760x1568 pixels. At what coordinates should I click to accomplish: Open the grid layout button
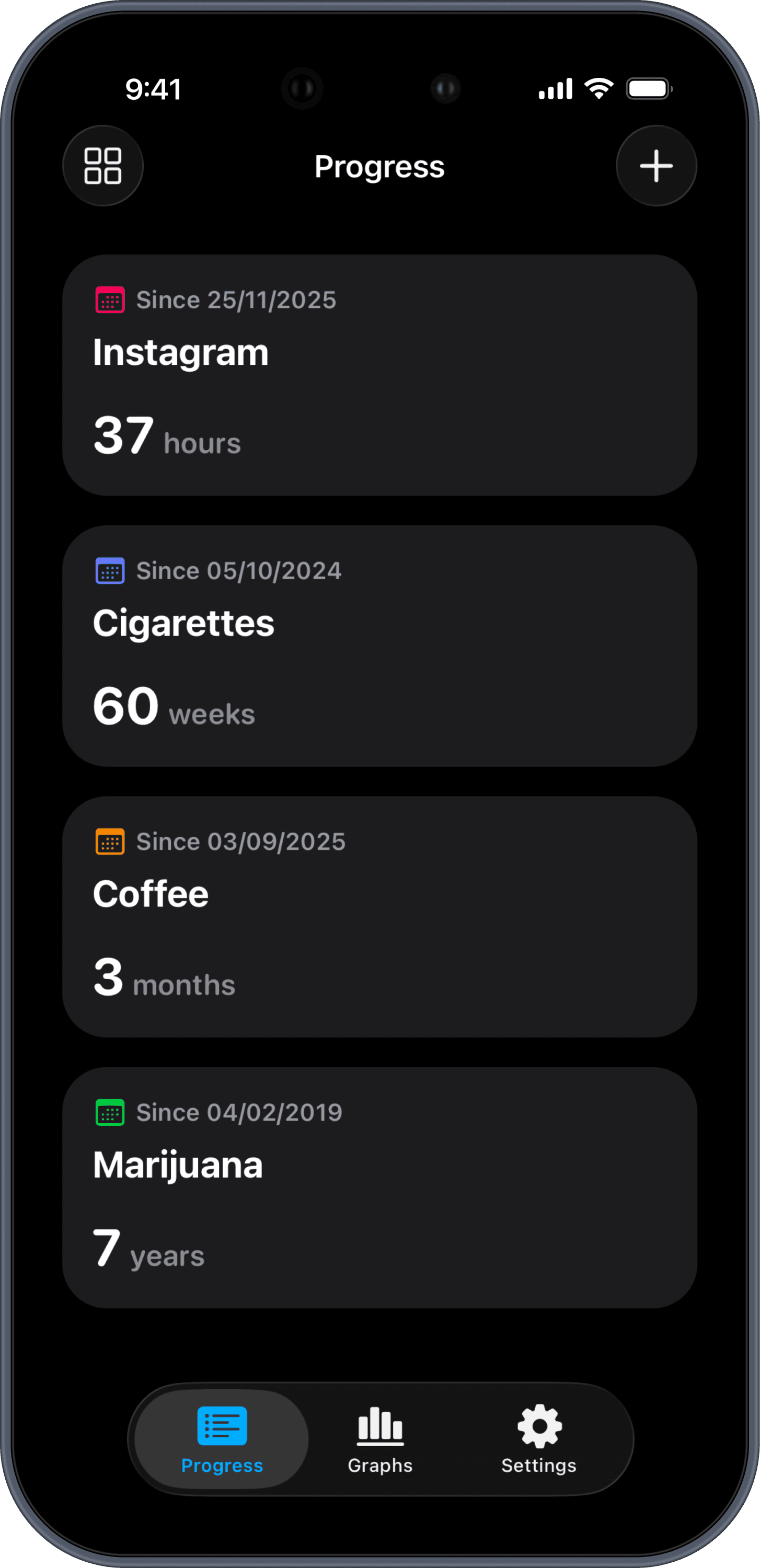point(103,166)
